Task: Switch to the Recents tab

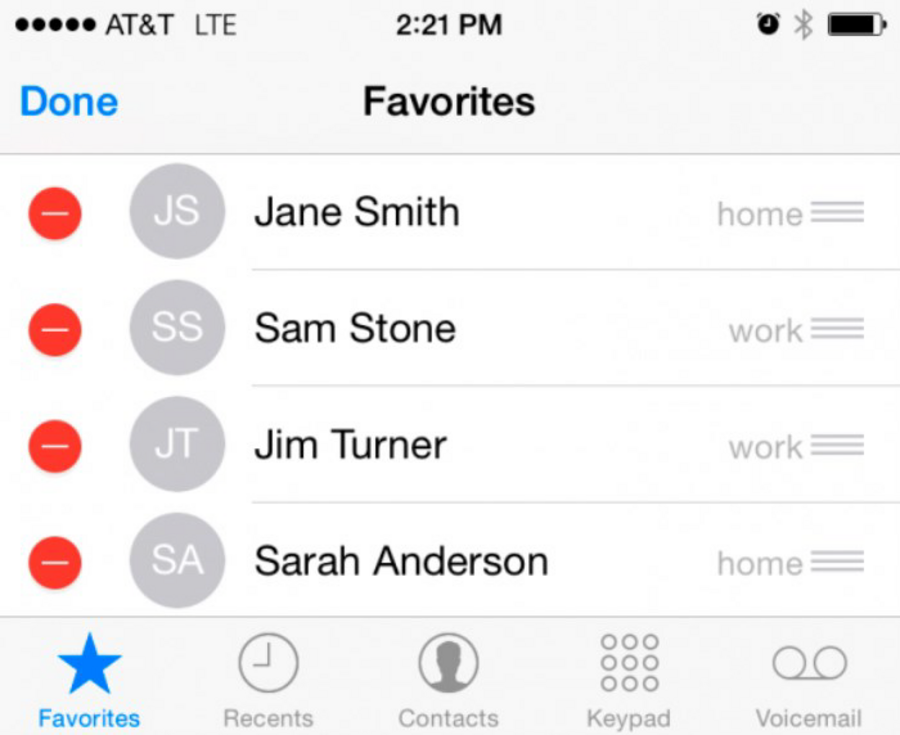Action: (268, 680)
